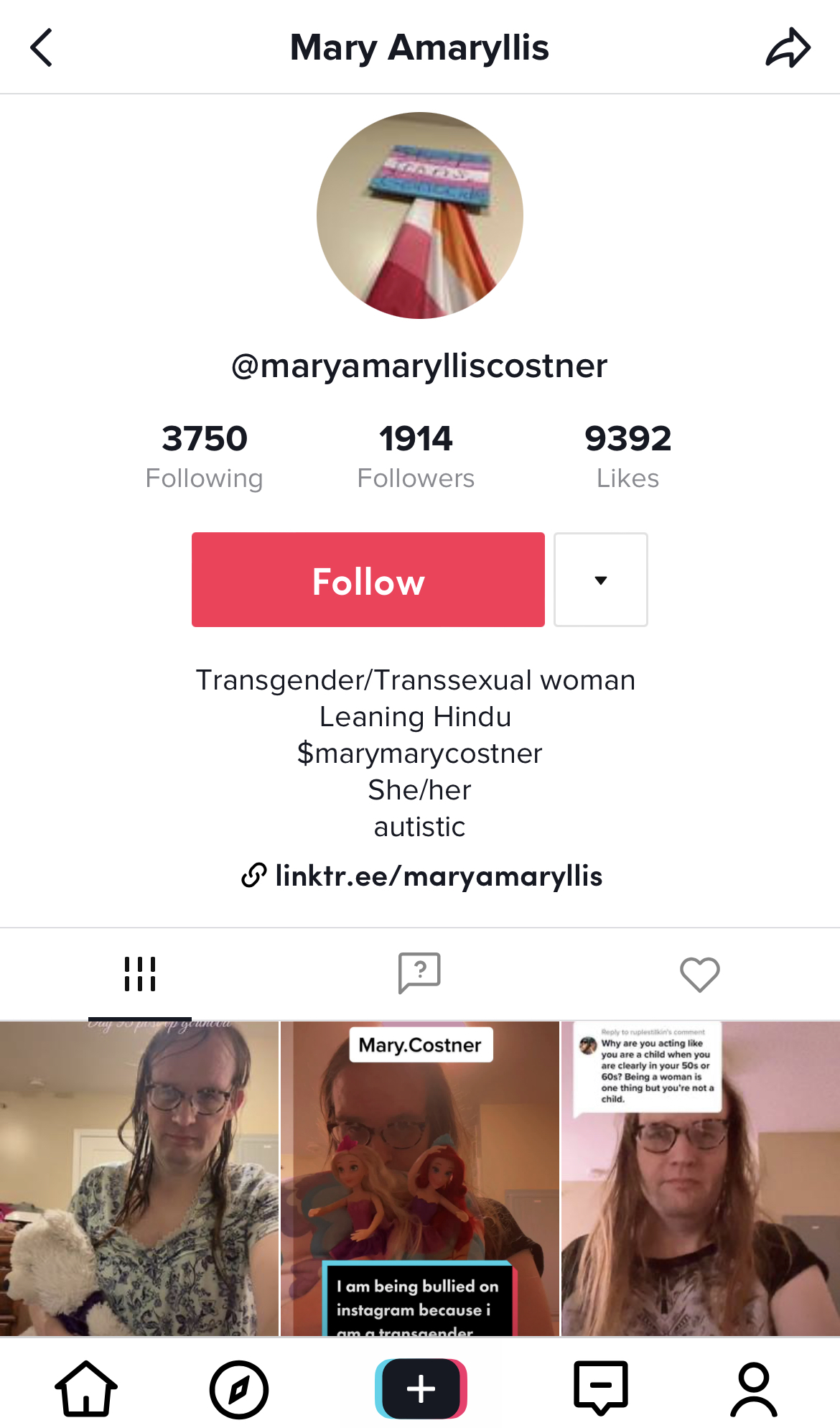This screenshot has height=1428, width=840.
Task: Open the reply-to-comment video
Action: point(701,1179)
